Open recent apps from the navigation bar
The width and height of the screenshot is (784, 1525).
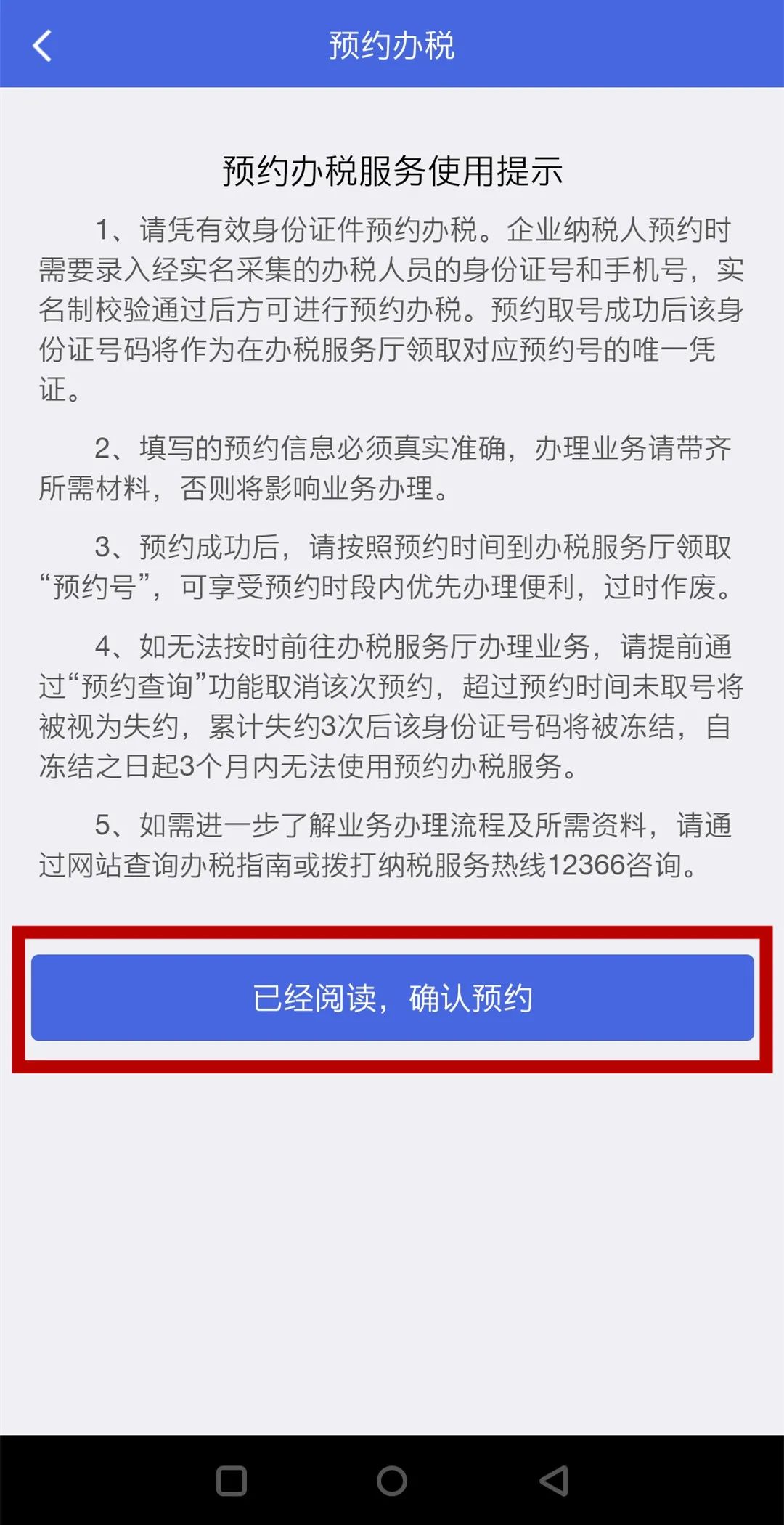(232, 1481)
